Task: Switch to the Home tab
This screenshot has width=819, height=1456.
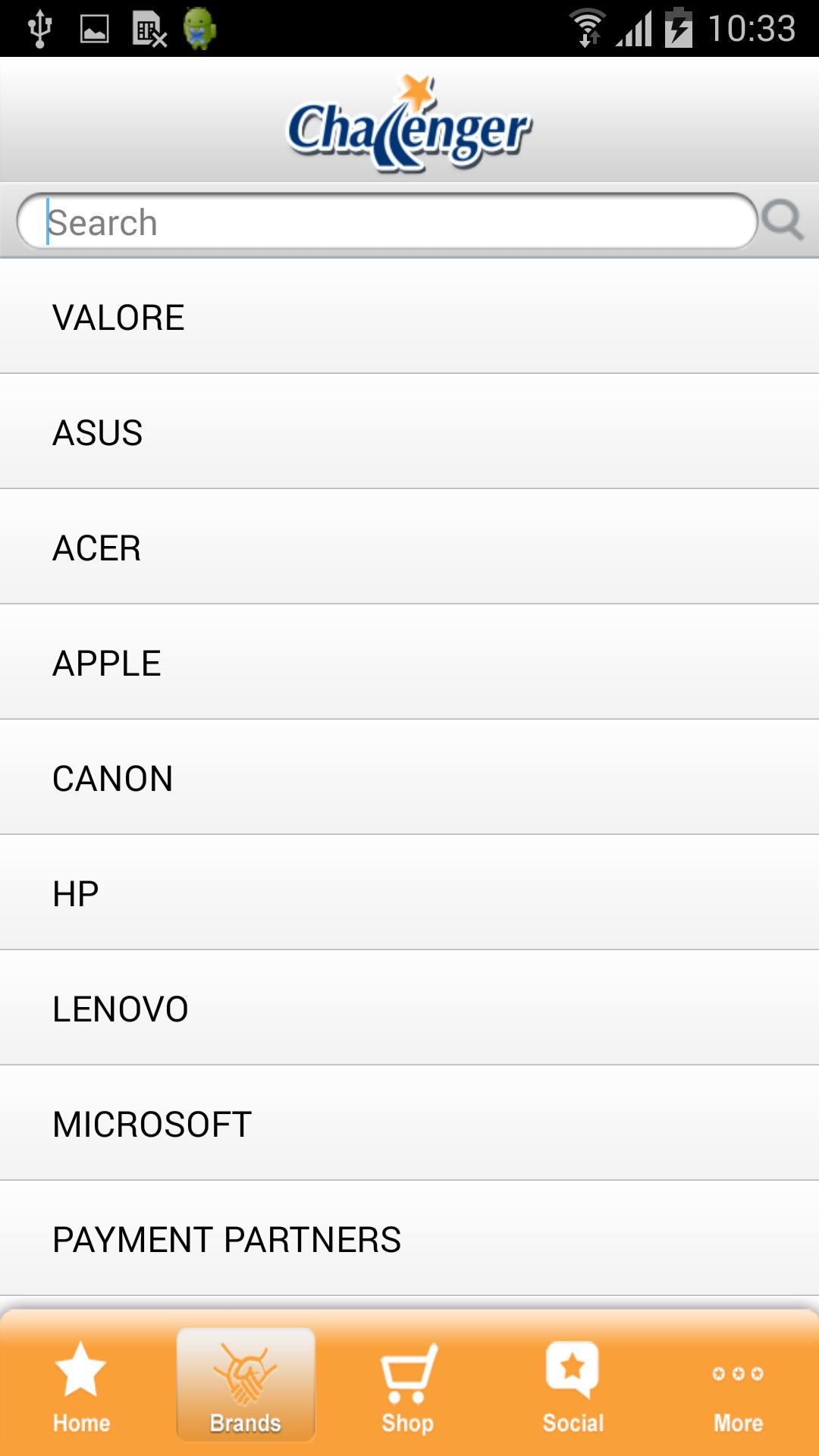Action: (x=81, y=1388)
